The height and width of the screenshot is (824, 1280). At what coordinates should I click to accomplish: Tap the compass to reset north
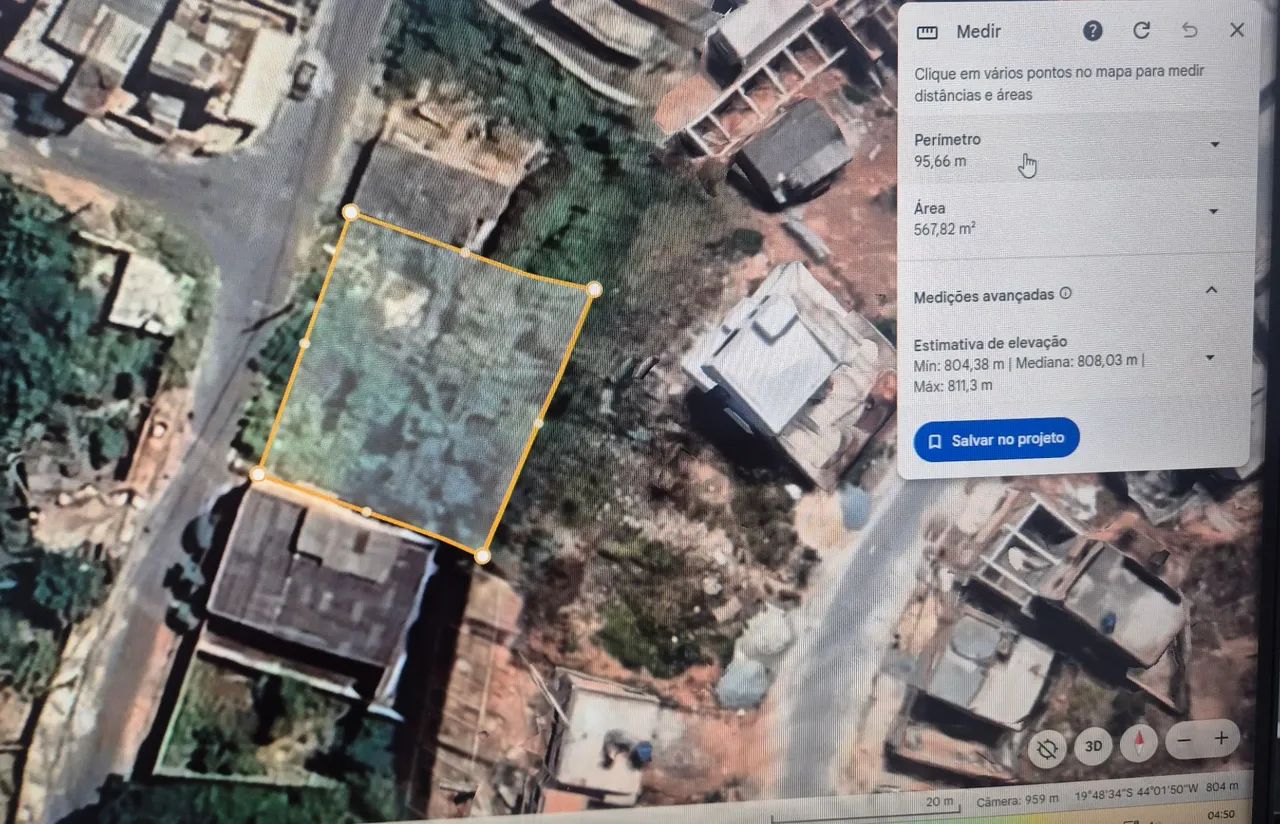point(1138,743)
